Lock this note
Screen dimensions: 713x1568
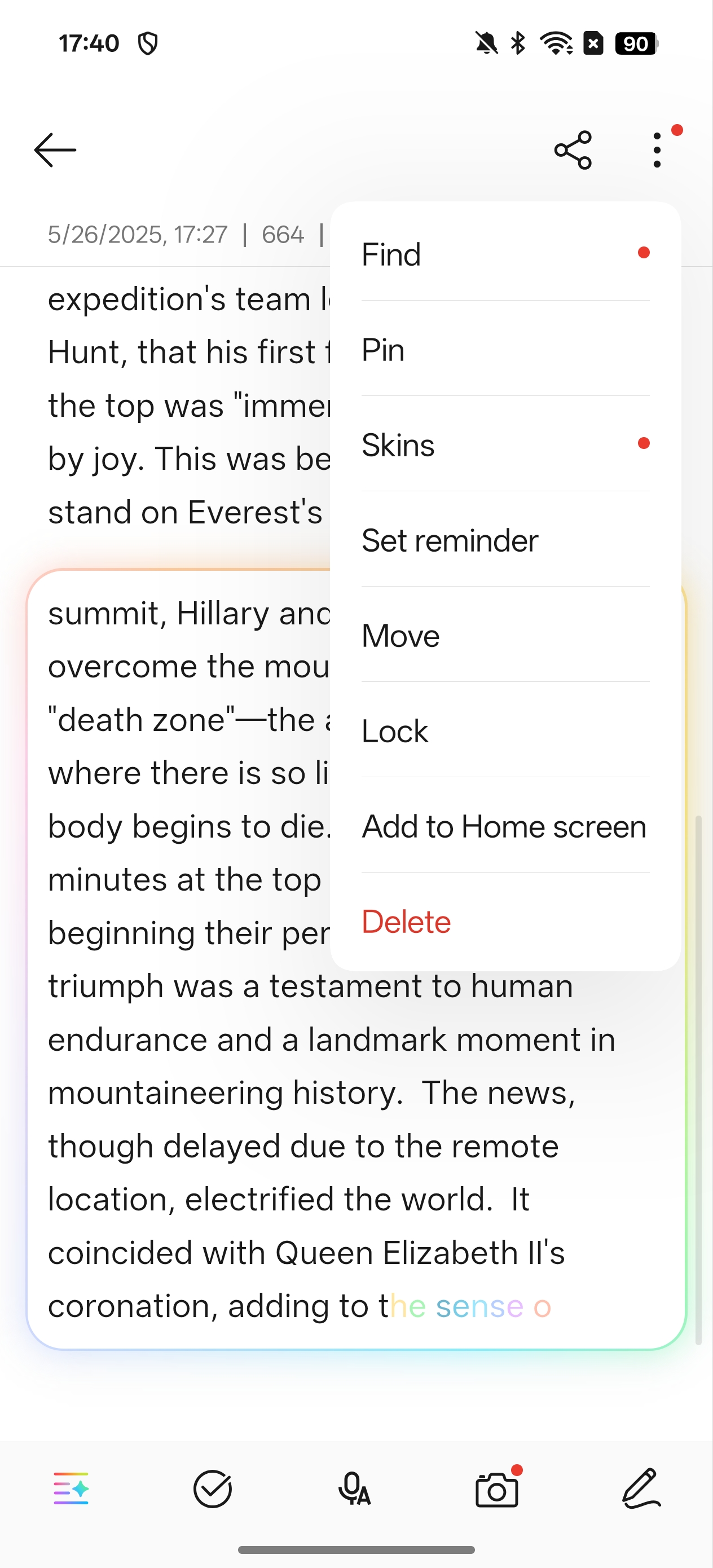point(505,730)
